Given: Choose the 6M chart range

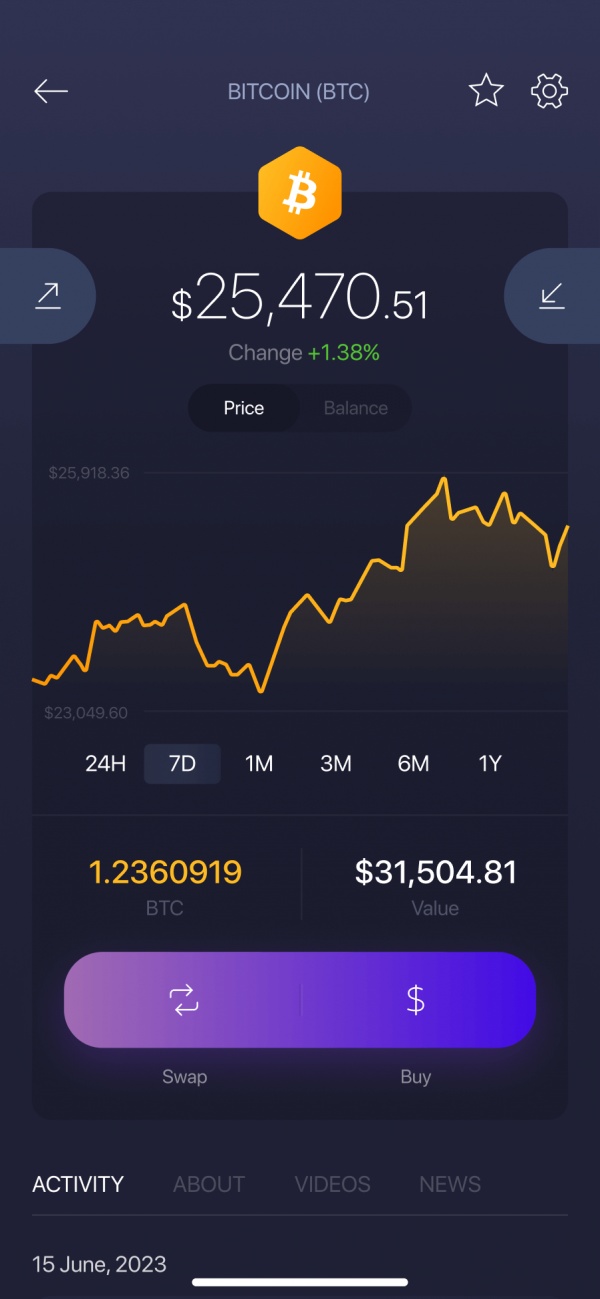Looking at the screenshot, I should 413,764.
